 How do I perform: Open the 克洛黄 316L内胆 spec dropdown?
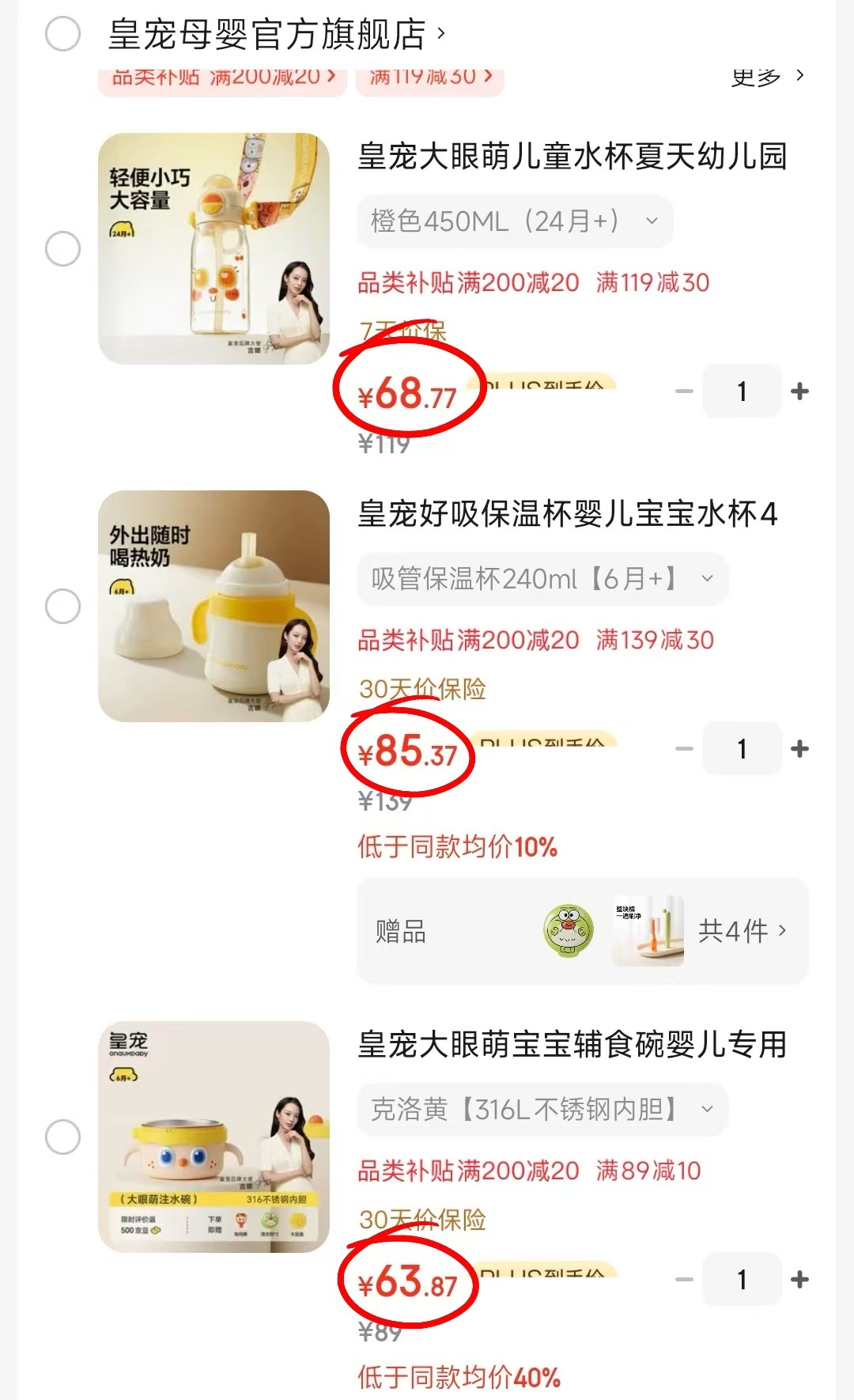(542, 1110)
